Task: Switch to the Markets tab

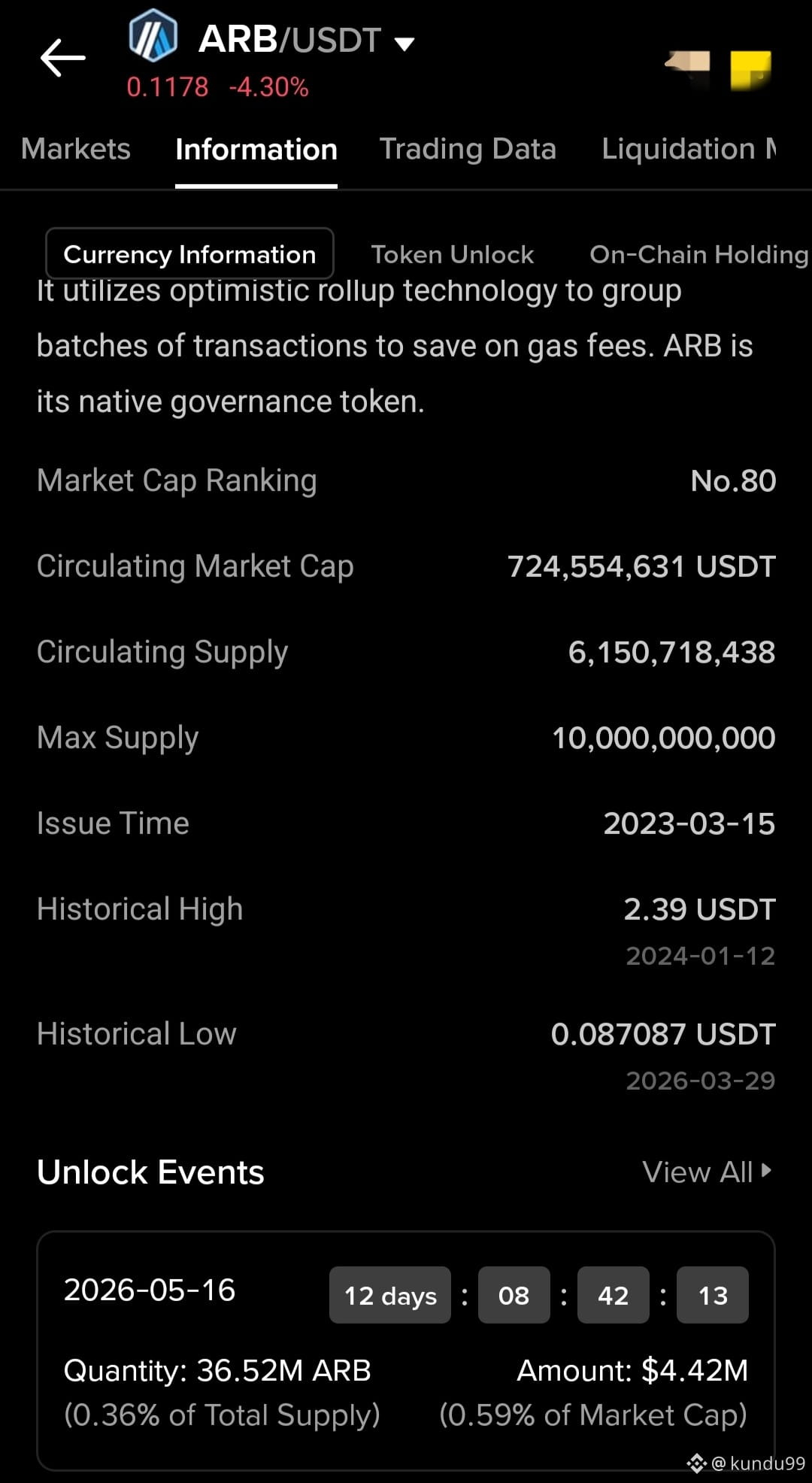Action: [x=76, y=149]
